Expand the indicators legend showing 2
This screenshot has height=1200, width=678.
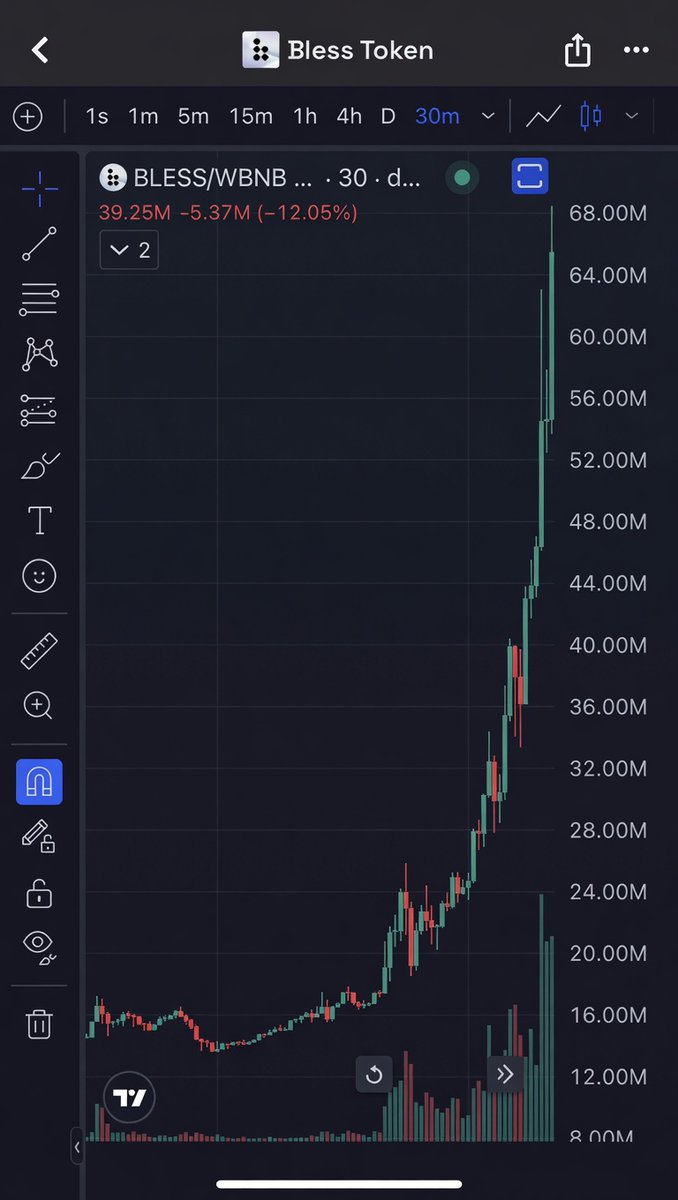(129, 250)
